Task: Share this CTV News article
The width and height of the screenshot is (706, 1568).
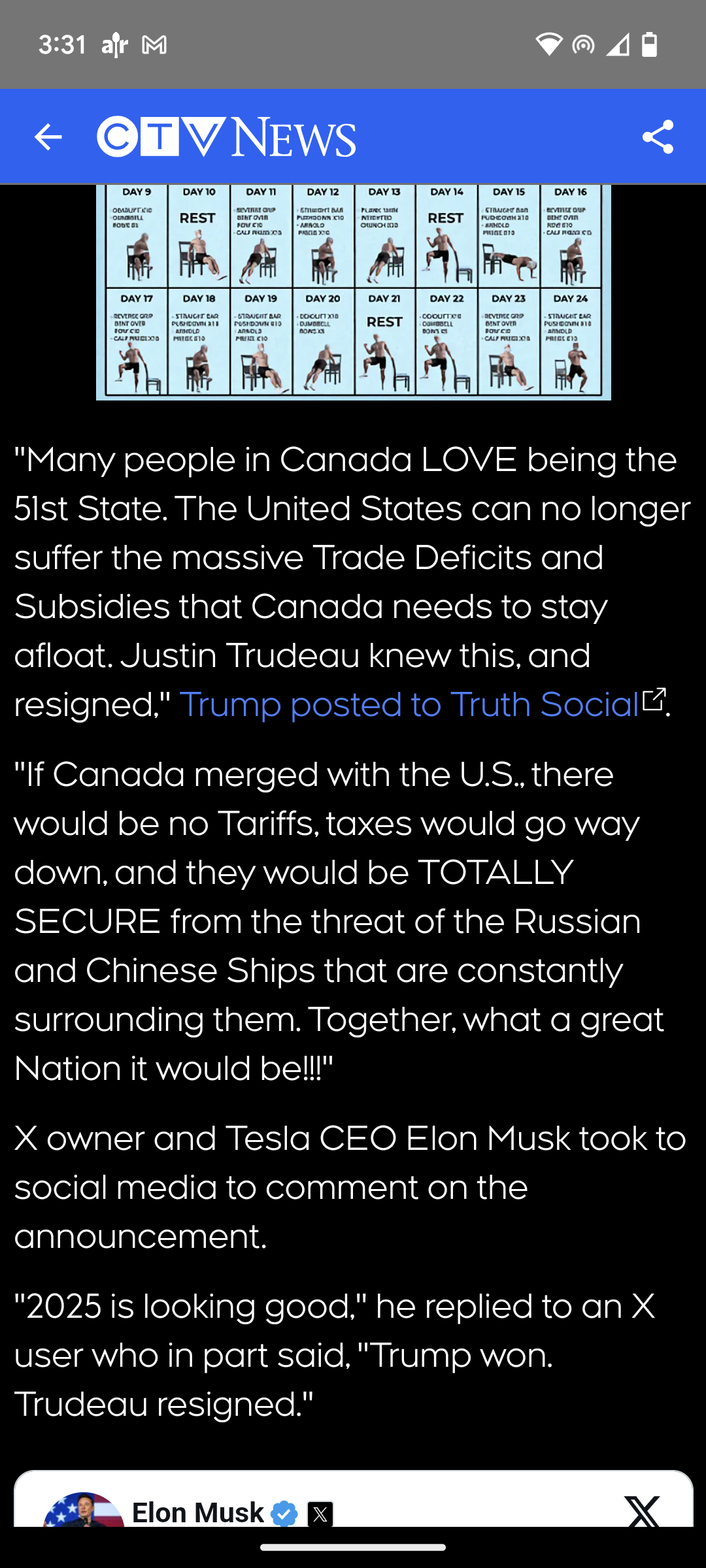Action: [658, 137]
